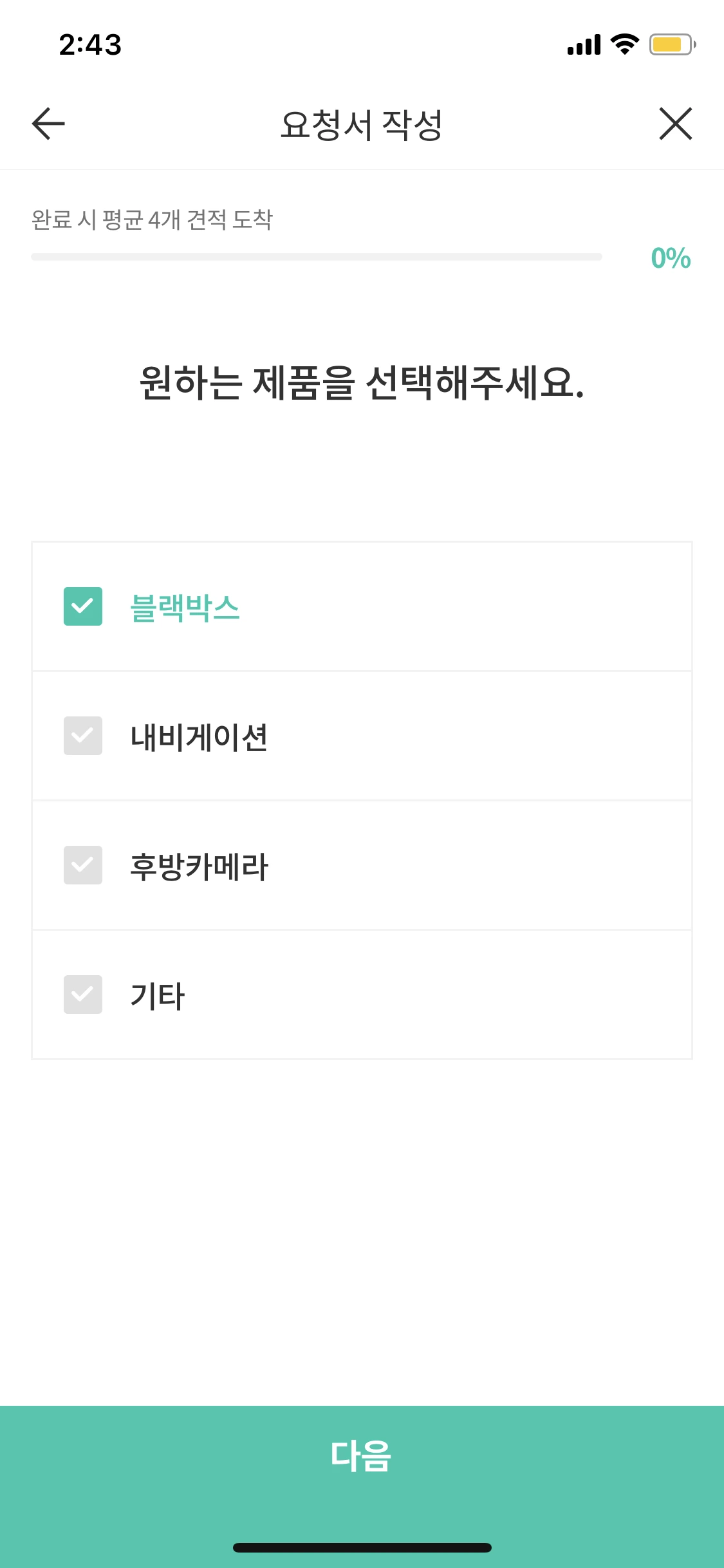This screenshot has width=724, height=1568.
Task: Click the X close icon
Action: tap(675, 124)
